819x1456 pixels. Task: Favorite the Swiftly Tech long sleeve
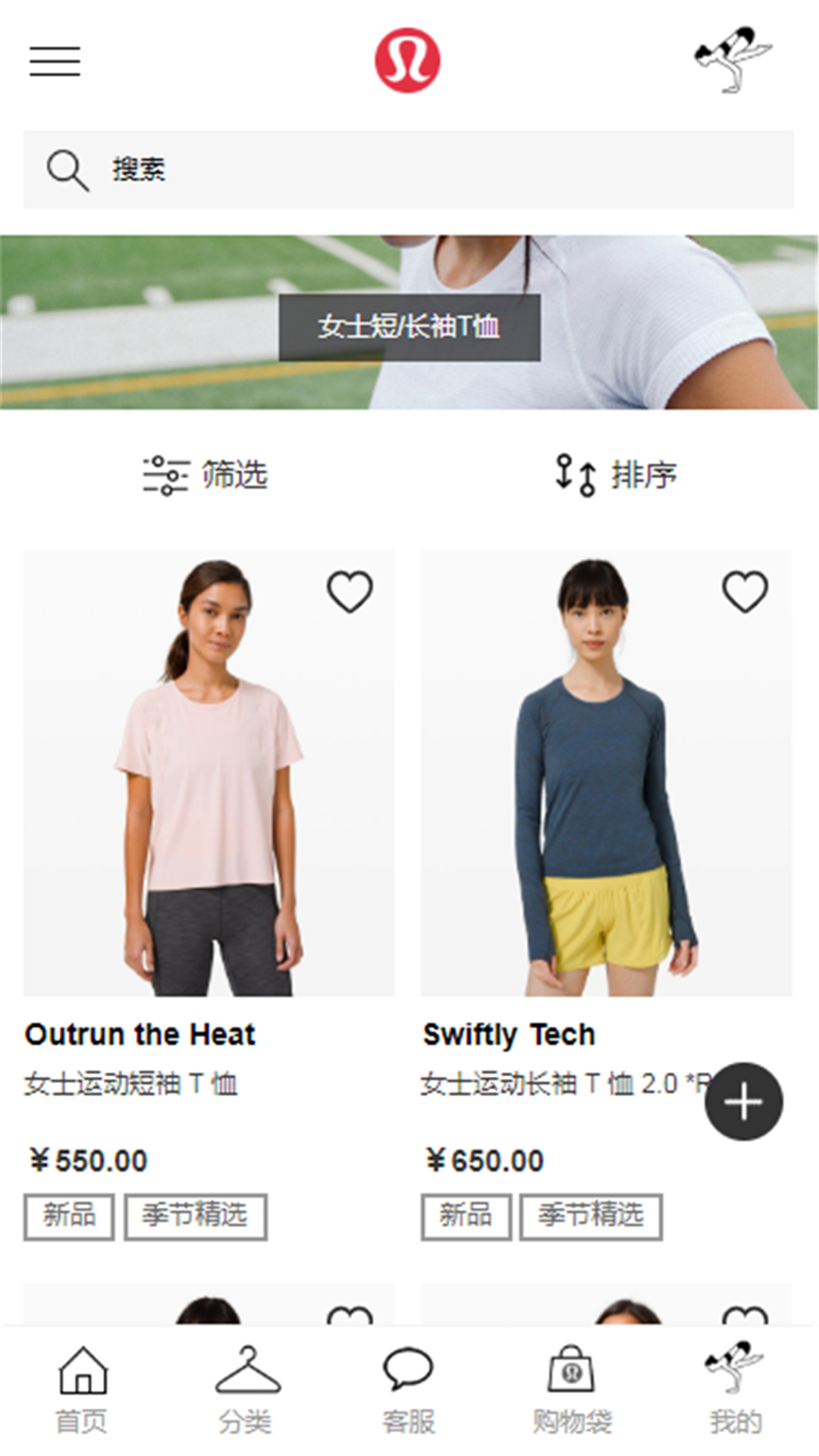coord(745,591)
